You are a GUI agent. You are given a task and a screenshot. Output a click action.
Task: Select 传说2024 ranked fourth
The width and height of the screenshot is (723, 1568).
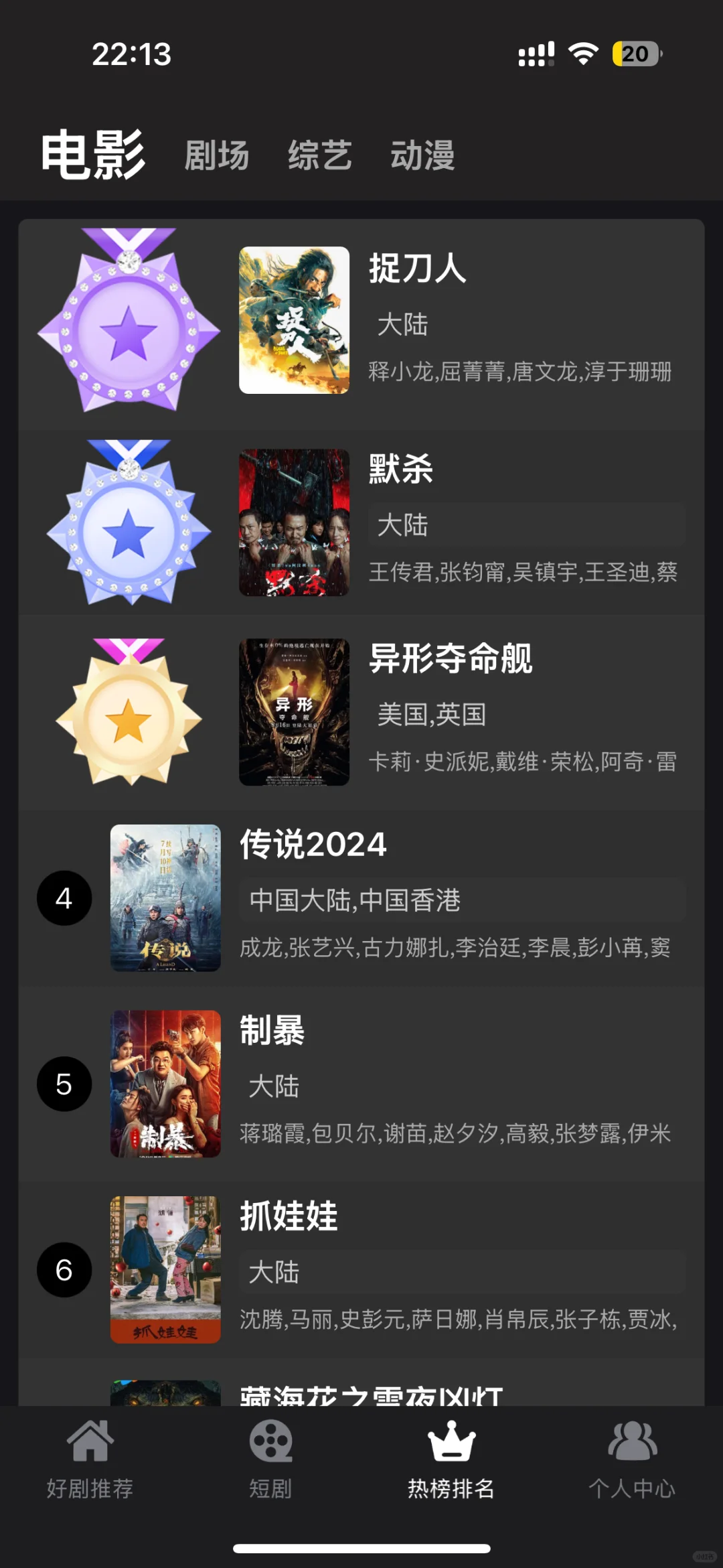click(313, 845)
